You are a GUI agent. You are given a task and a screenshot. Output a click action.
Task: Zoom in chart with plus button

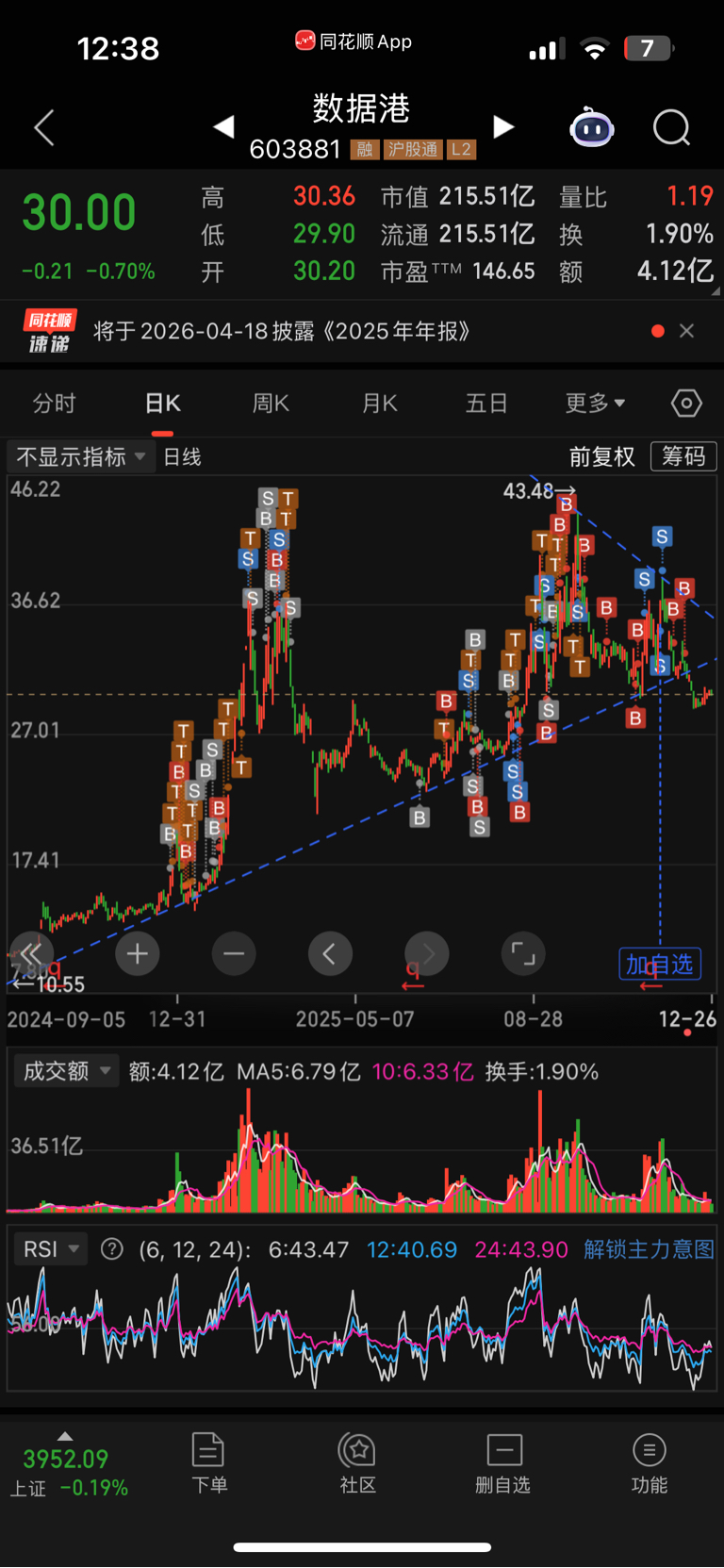click(138, 954)
